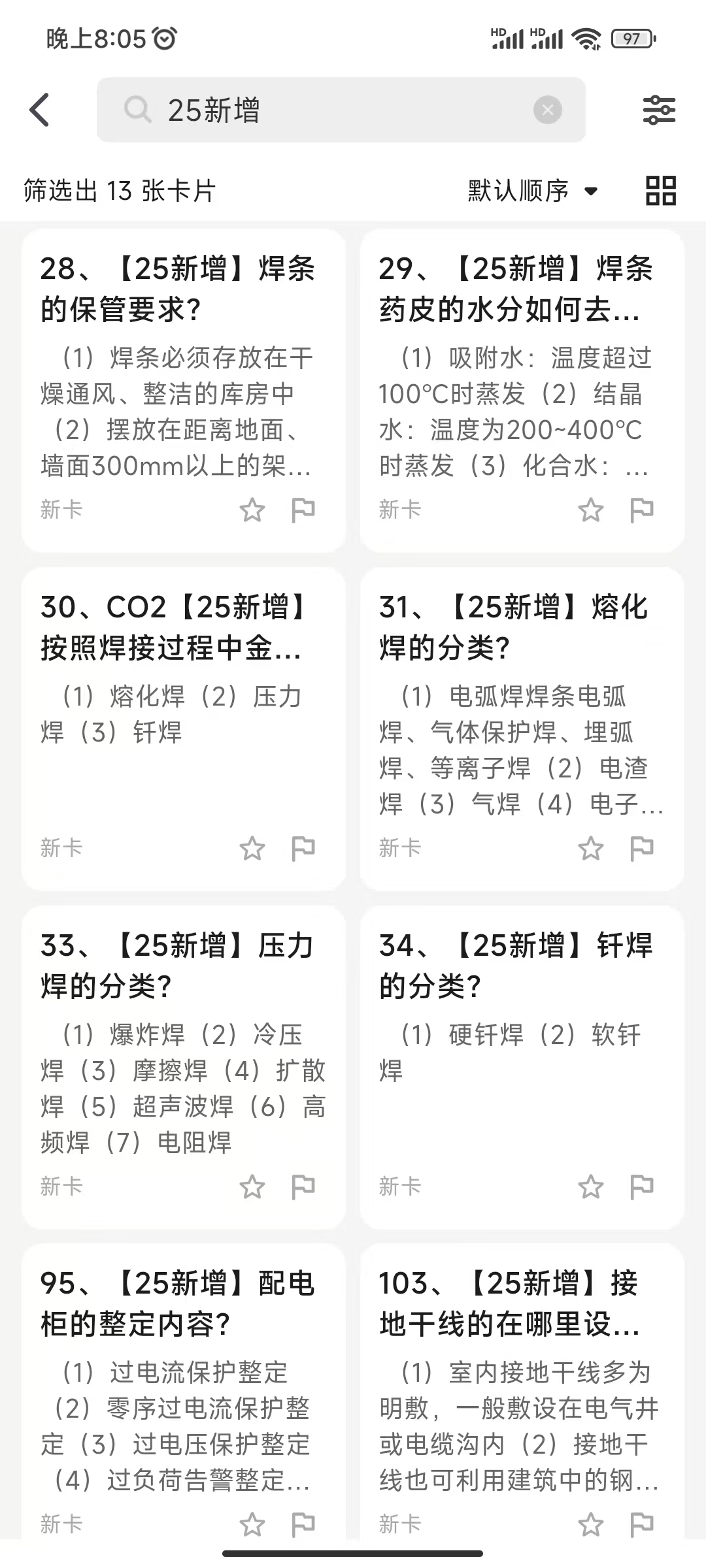The width and height of the screenshot is (706, 1568).
Task: Open card 31 about 熔化焊的分类
Action: [522, 728]
